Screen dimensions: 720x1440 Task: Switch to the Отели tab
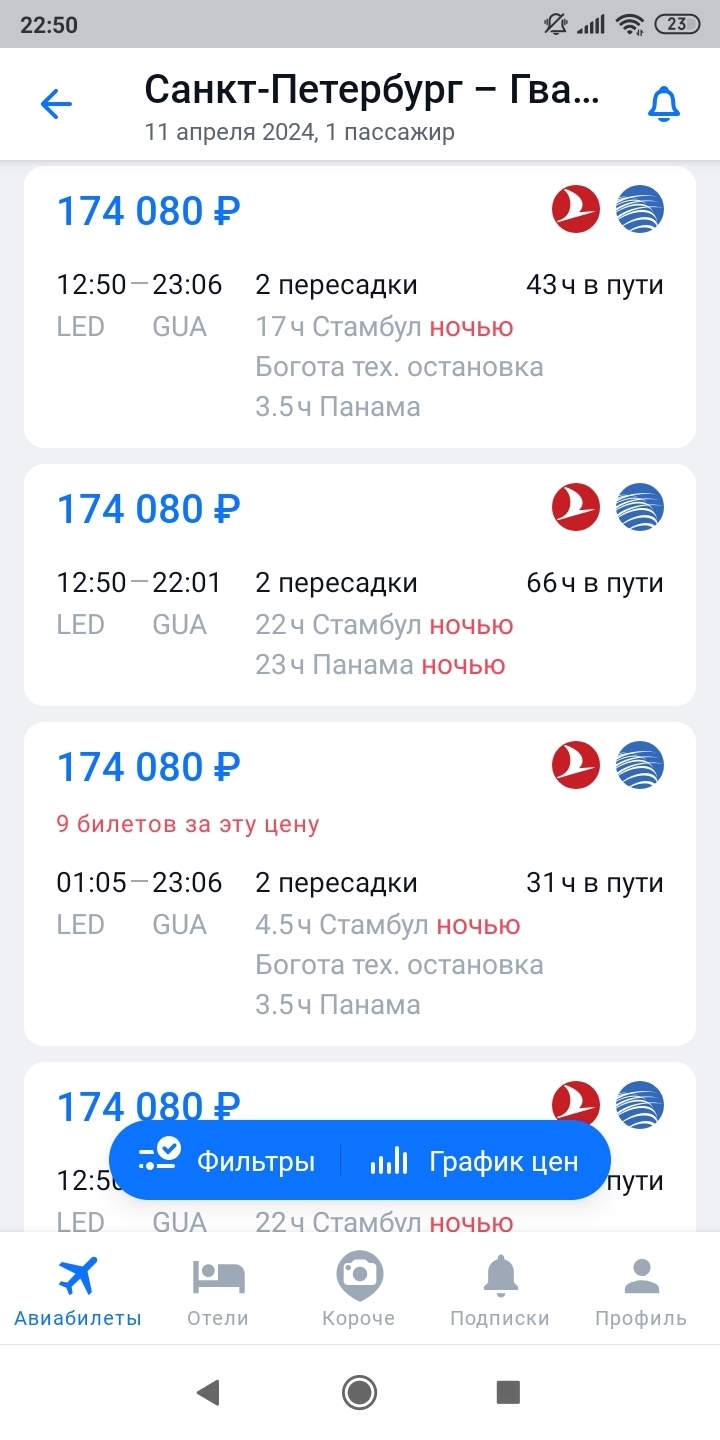click(218, 1290)
